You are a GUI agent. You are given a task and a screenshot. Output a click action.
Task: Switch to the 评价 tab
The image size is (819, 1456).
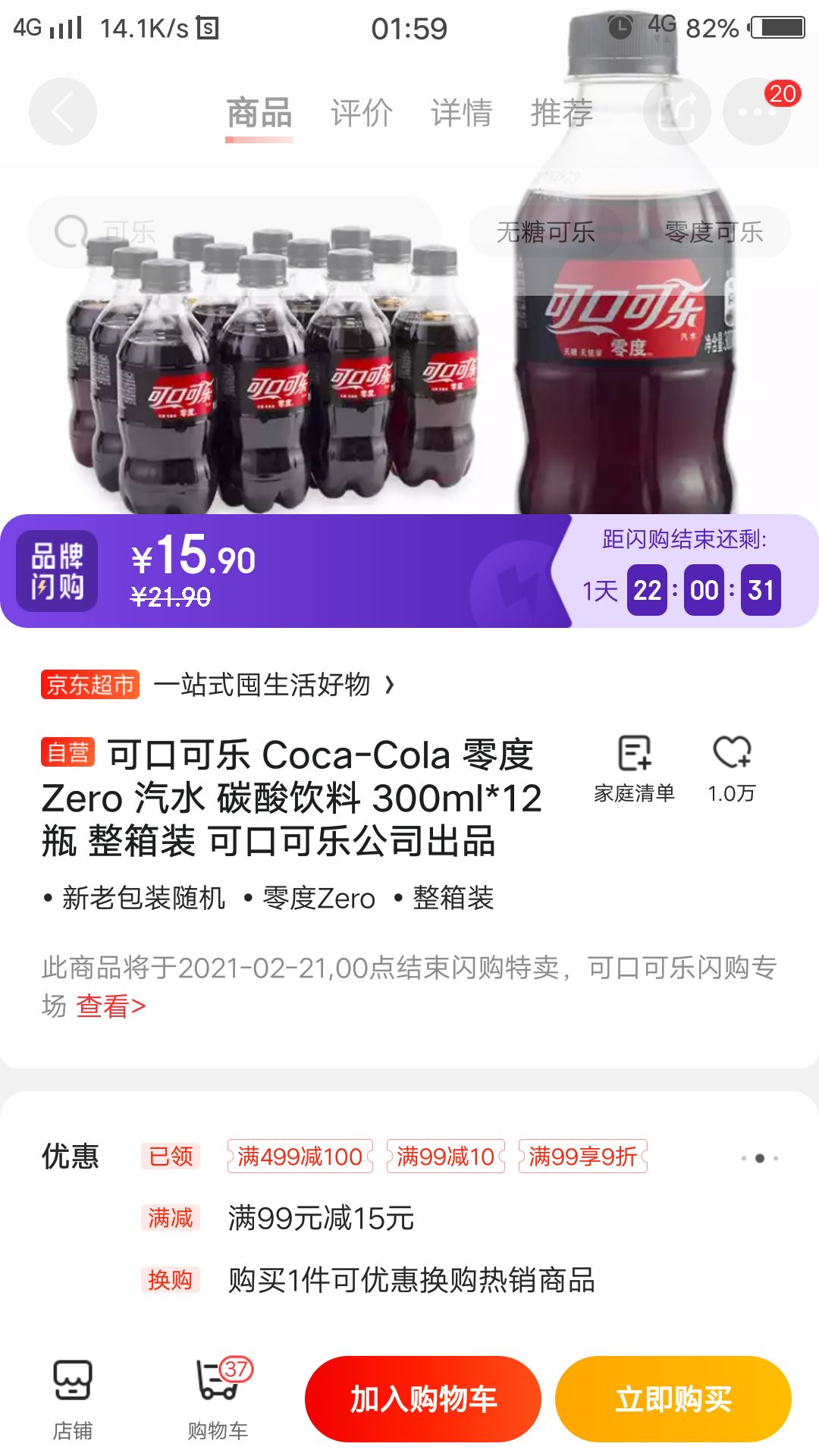362,113
